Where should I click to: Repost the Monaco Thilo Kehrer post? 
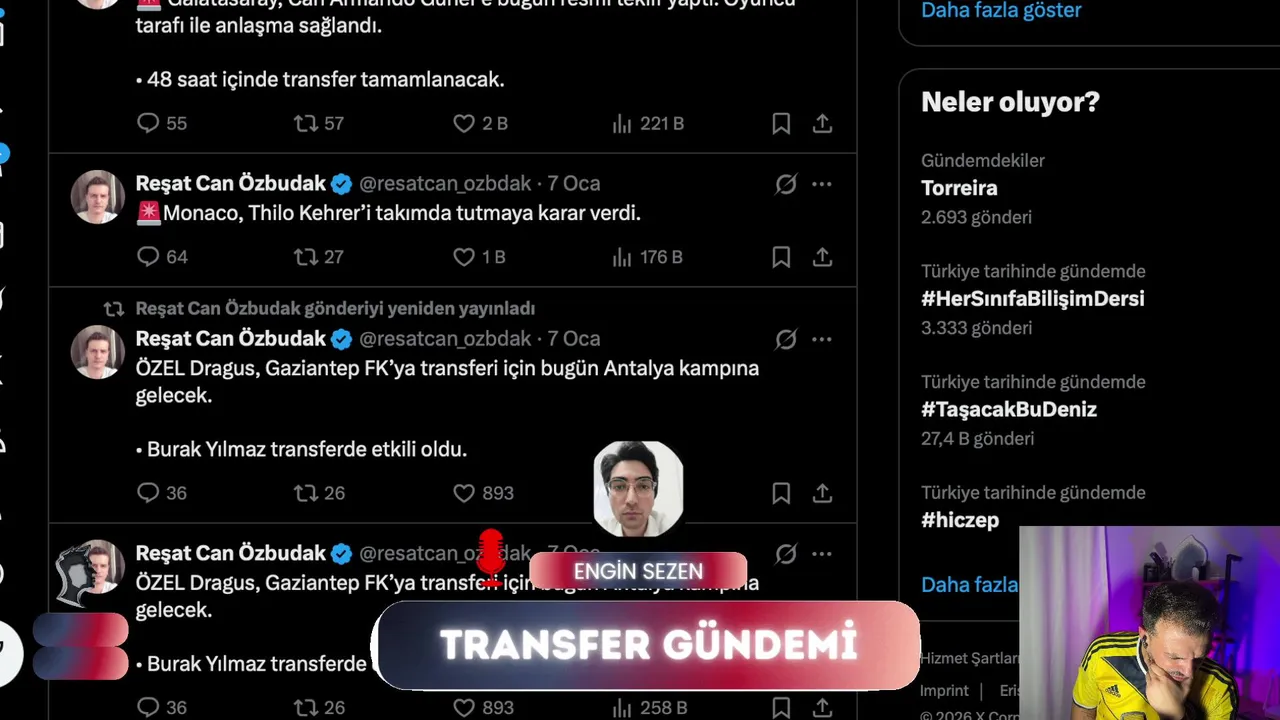point(305,257)
